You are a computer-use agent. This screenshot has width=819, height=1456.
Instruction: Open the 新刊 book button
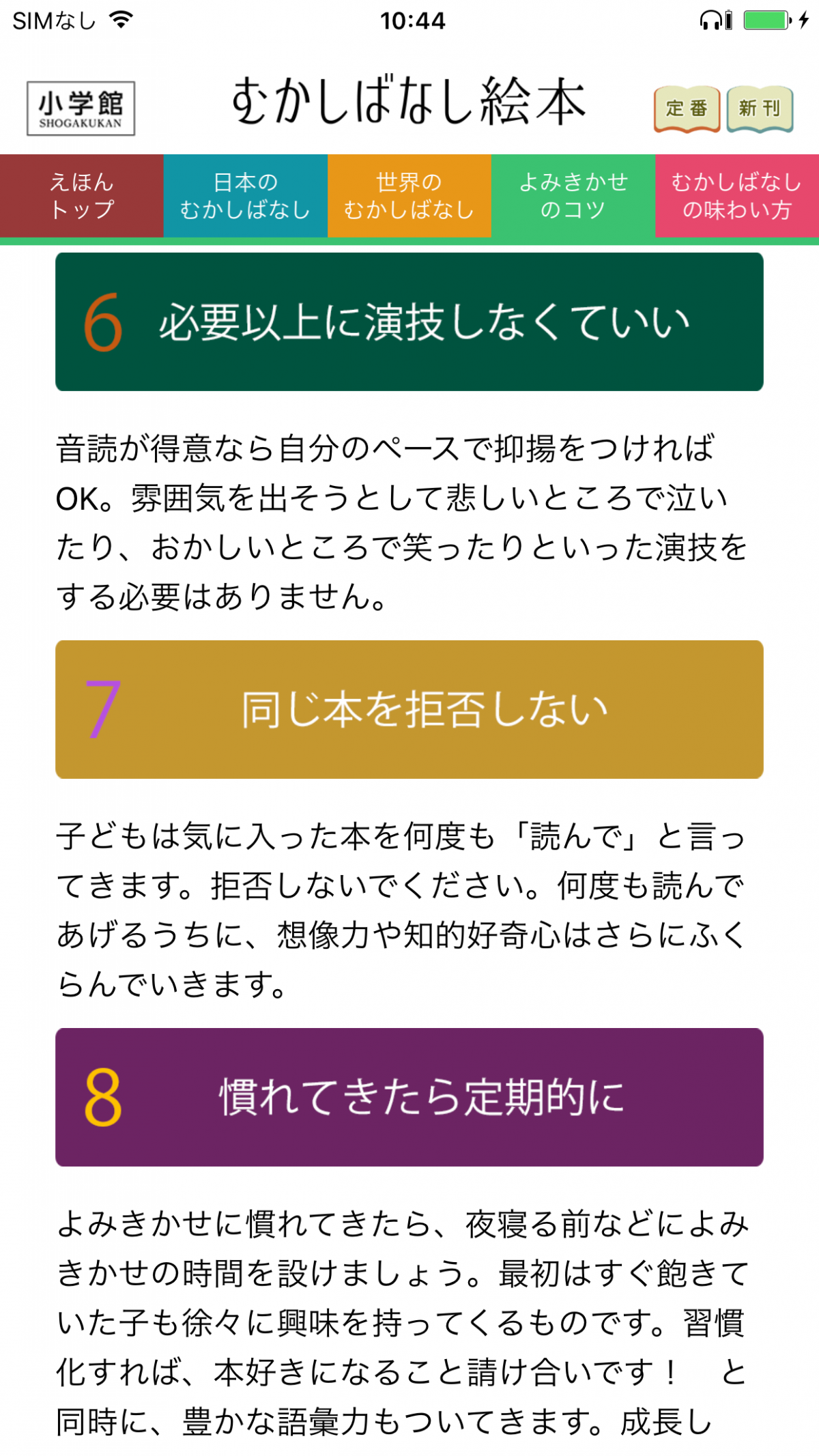760,109
